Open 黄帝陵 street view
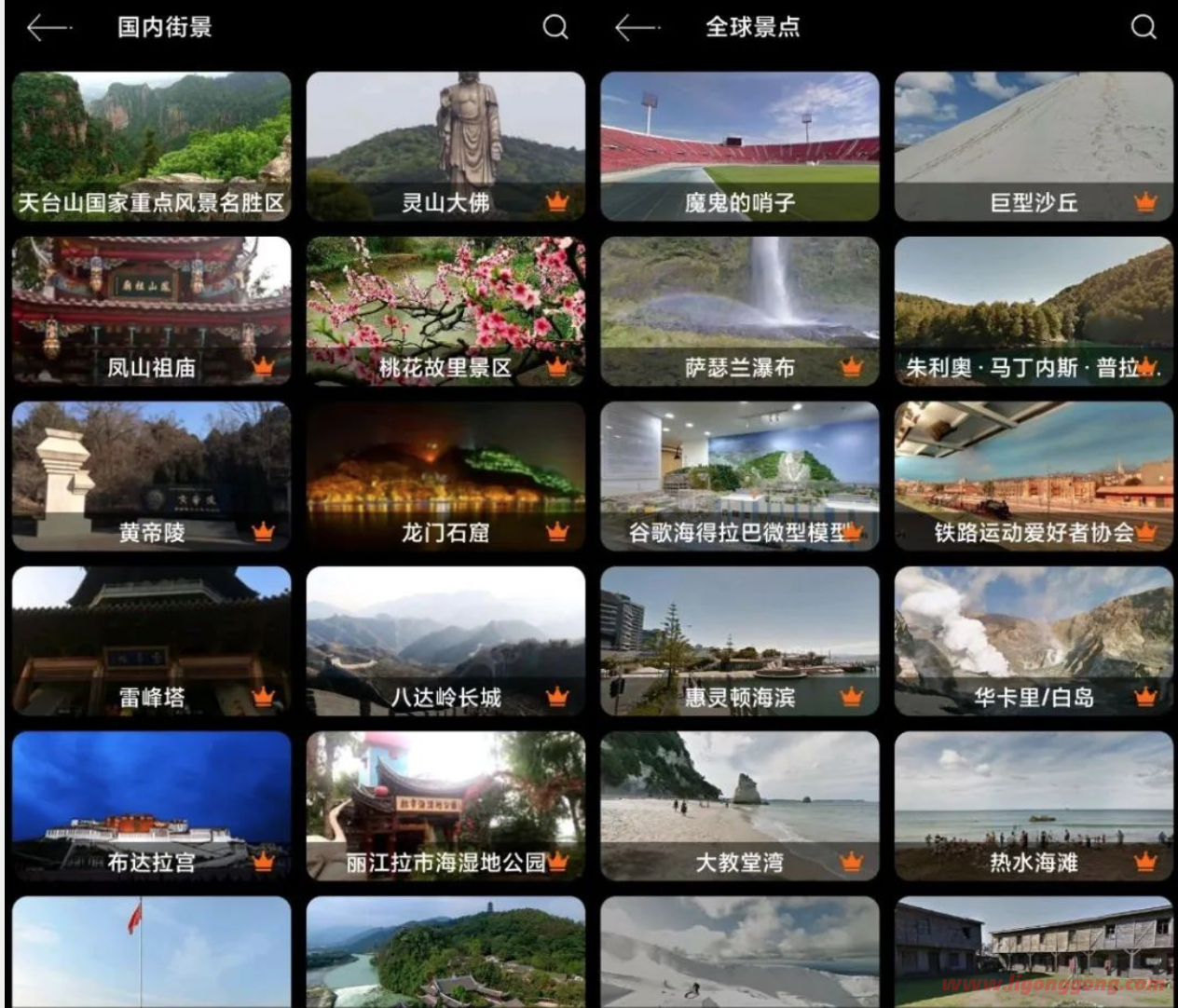 pyautogui.click(x=151, y=476)
